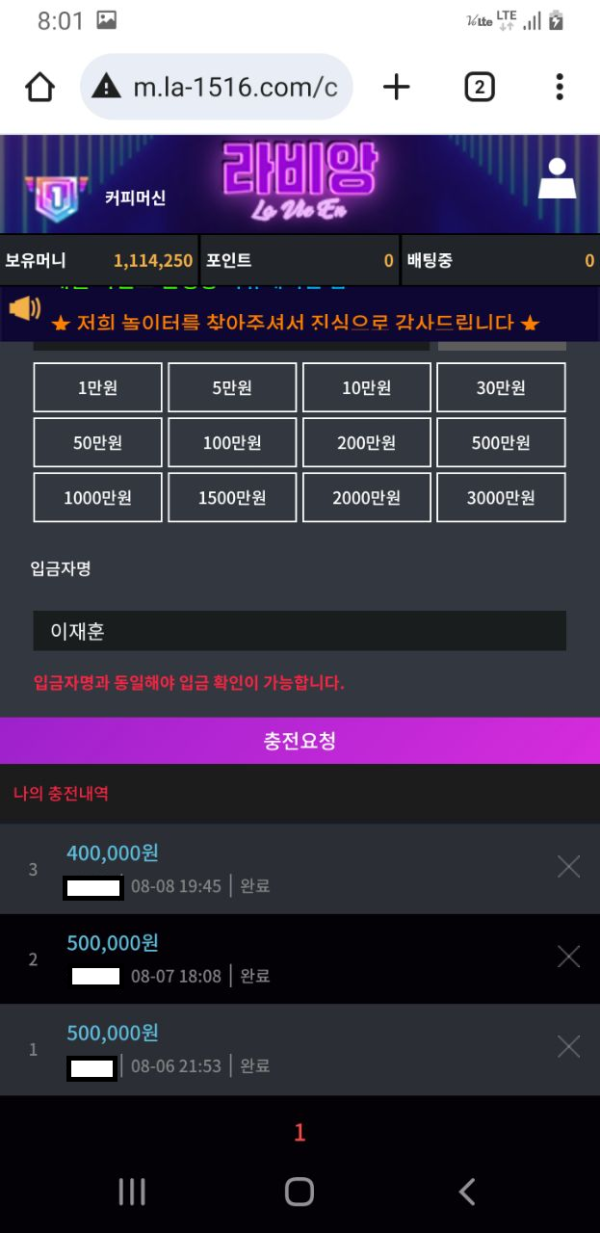Image resolution: width=600 pixels, height=1233 pixels.
Task: Select the 1000만원 amount button
Action: pyautogui.click(x=97, y=498)
